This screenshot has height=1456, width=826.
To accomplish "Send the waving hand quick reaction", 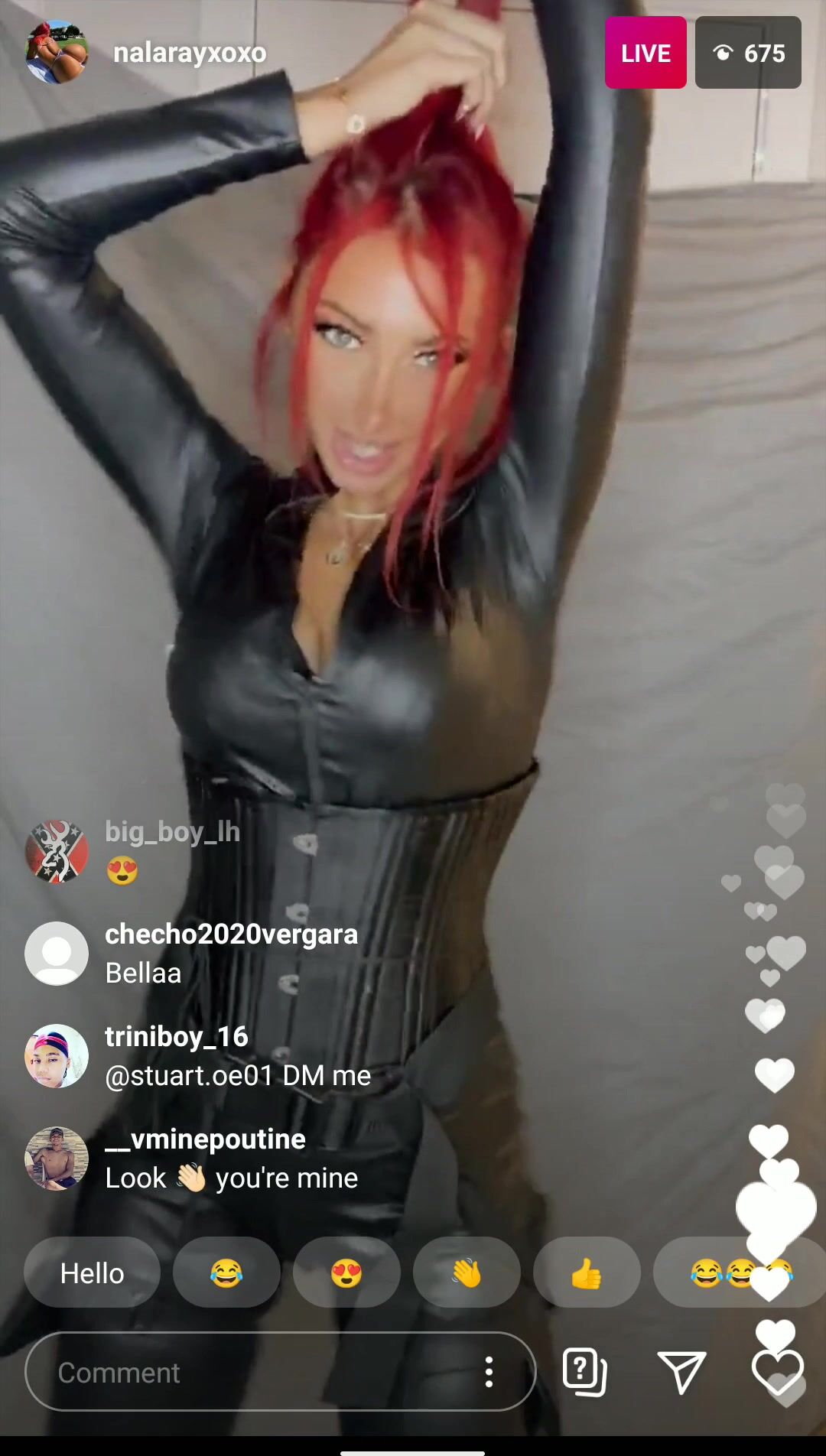I will pos(467,1273).
